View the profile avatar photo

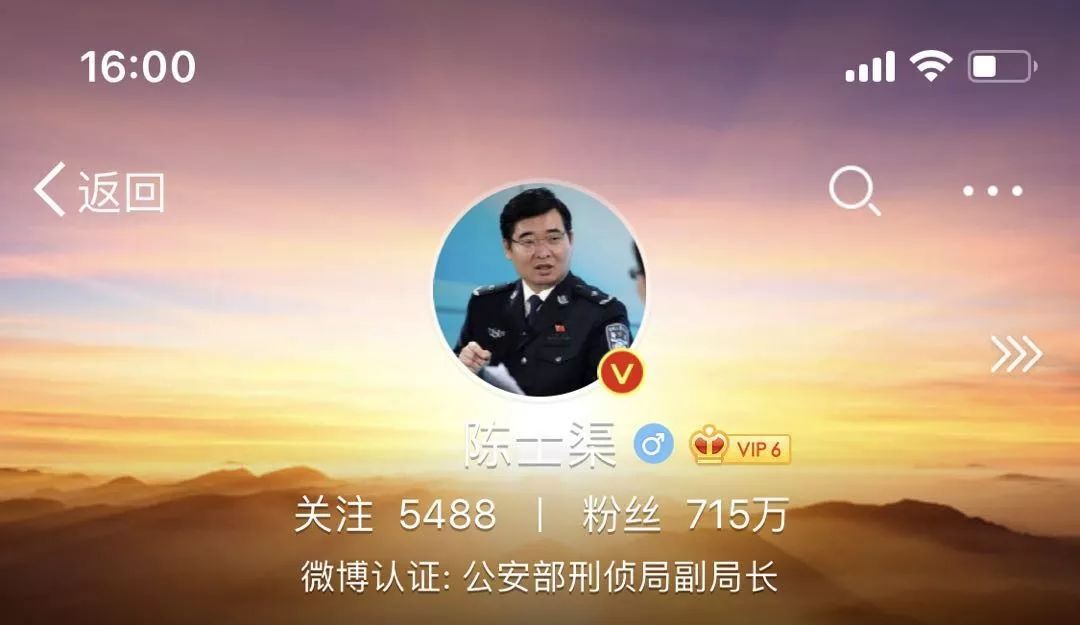539,290
